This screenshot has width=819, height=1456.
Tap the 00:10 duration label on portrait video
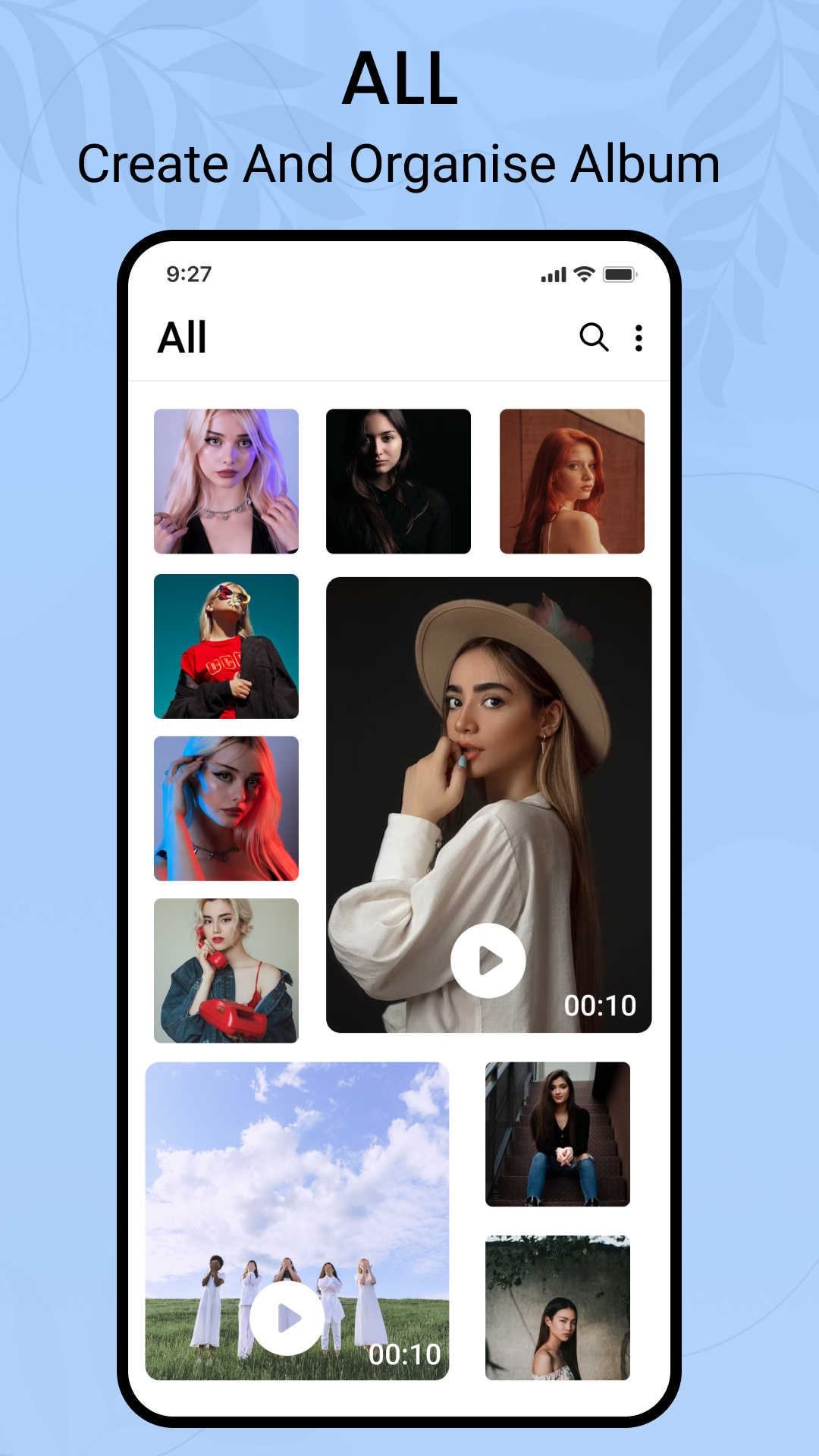pyautogui.click(x=603, y=1006)
